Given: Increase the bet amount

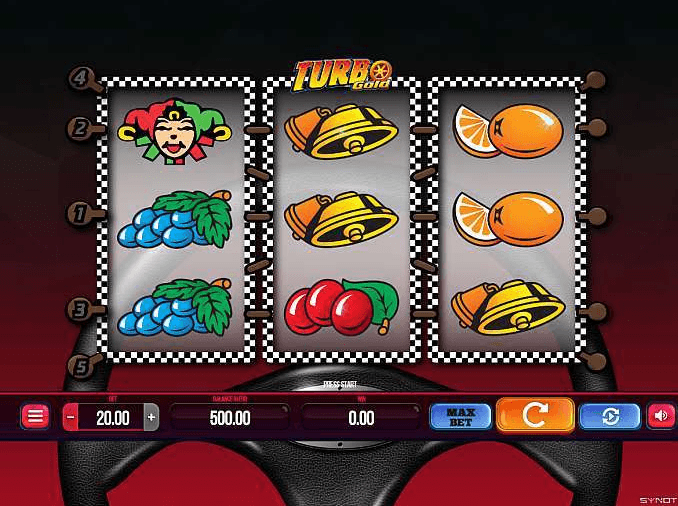Looking at the screenshot, I should point(151,417).
